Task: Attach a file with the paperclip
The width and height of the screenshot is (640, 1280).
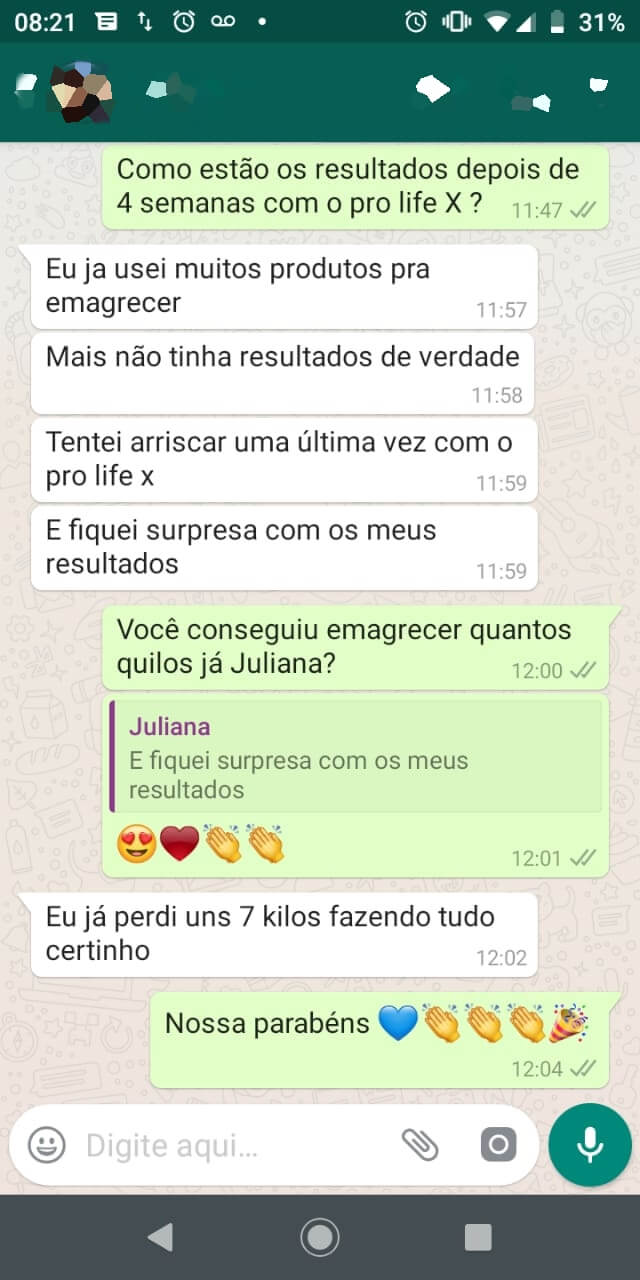Action: coord(420,1145)
